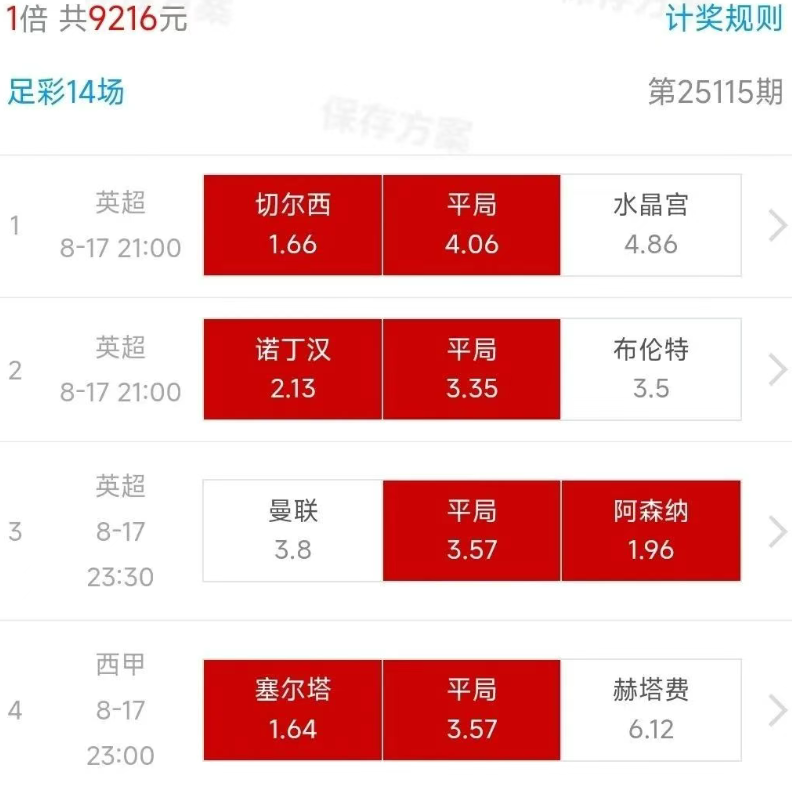
Task: Deselect 切尔西 home win in match 1
Action: tap(292, 225)
